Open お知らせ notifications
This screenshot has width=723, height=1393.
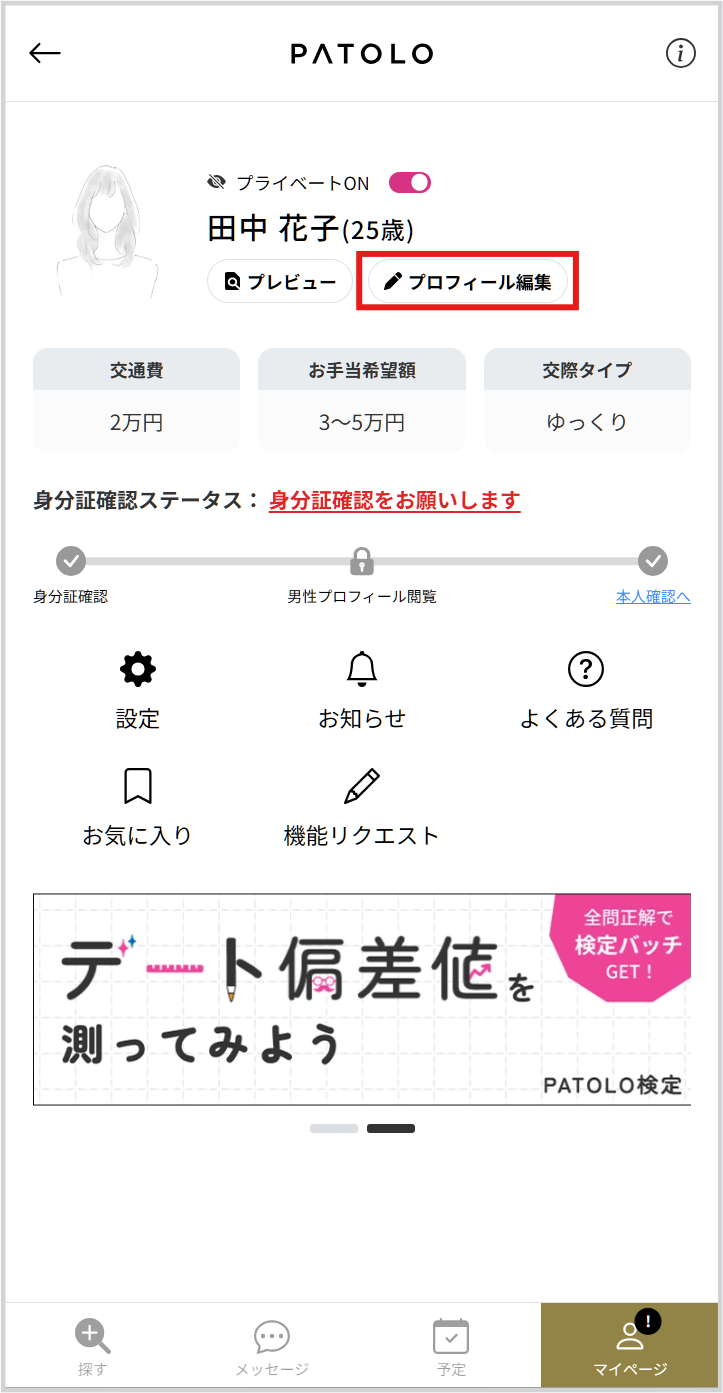(362, 691)
